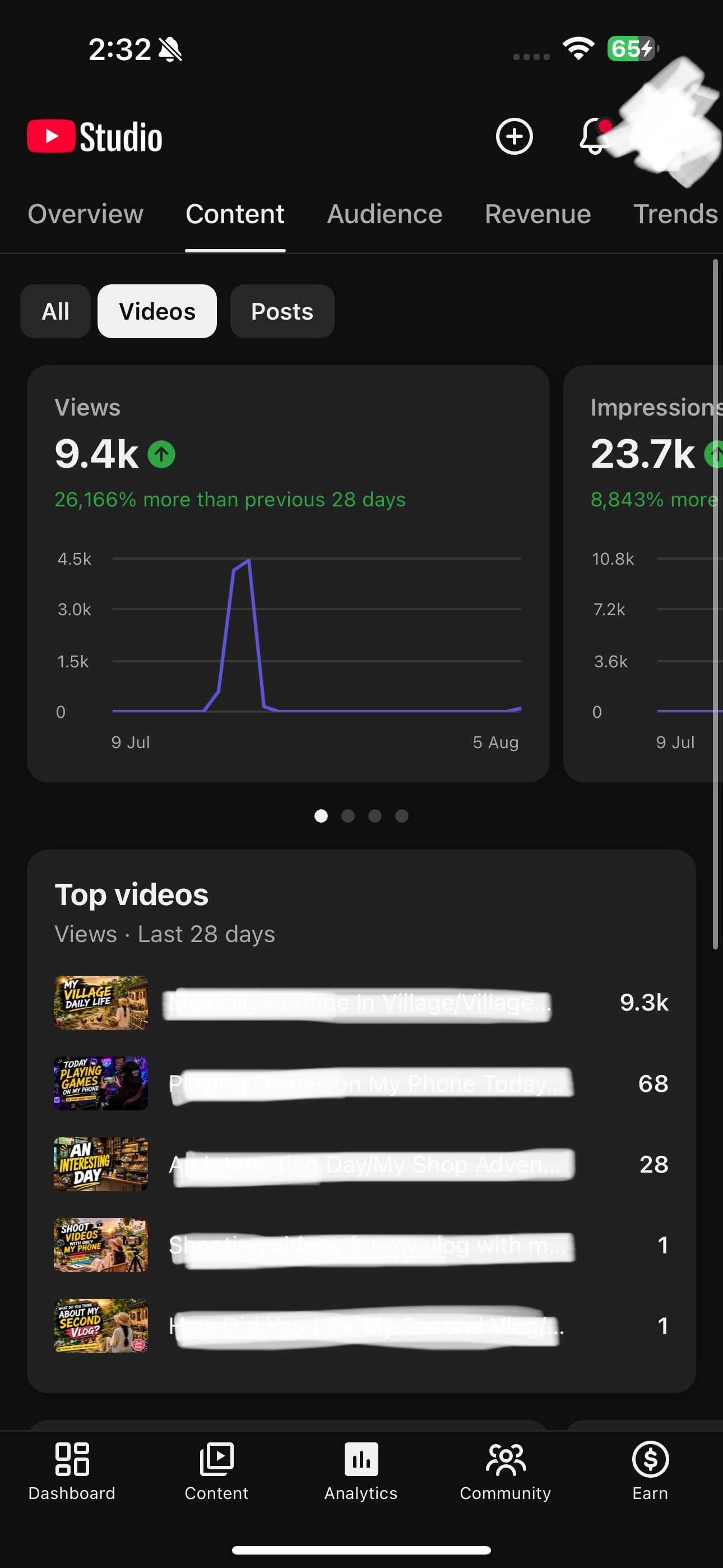723x1568 pixels.
Task: Open the video with 68 views
Action: click(361, 1083)
